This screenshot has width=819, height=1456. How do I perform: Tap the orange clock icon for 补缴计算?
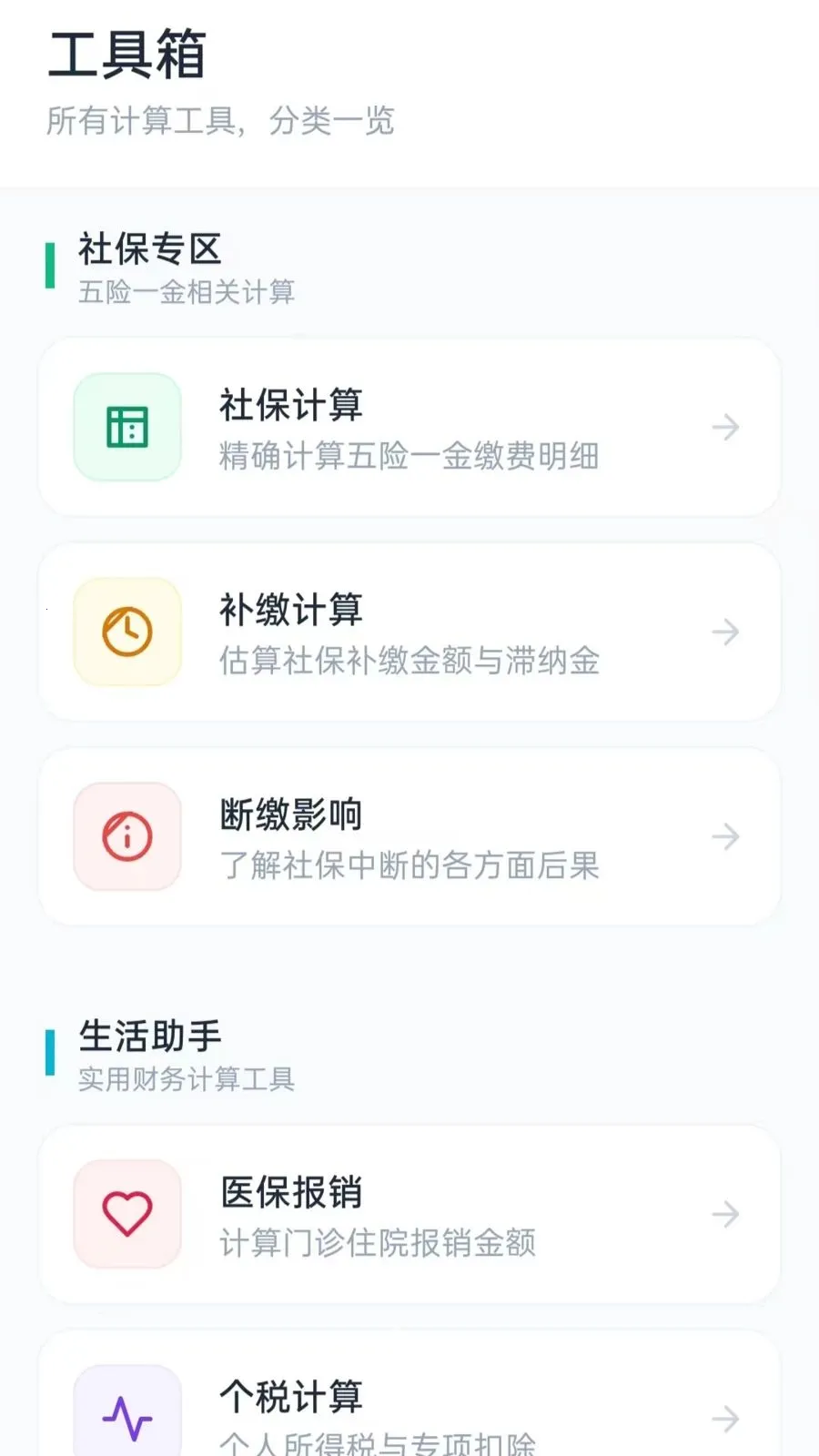(x=126, y=632)
